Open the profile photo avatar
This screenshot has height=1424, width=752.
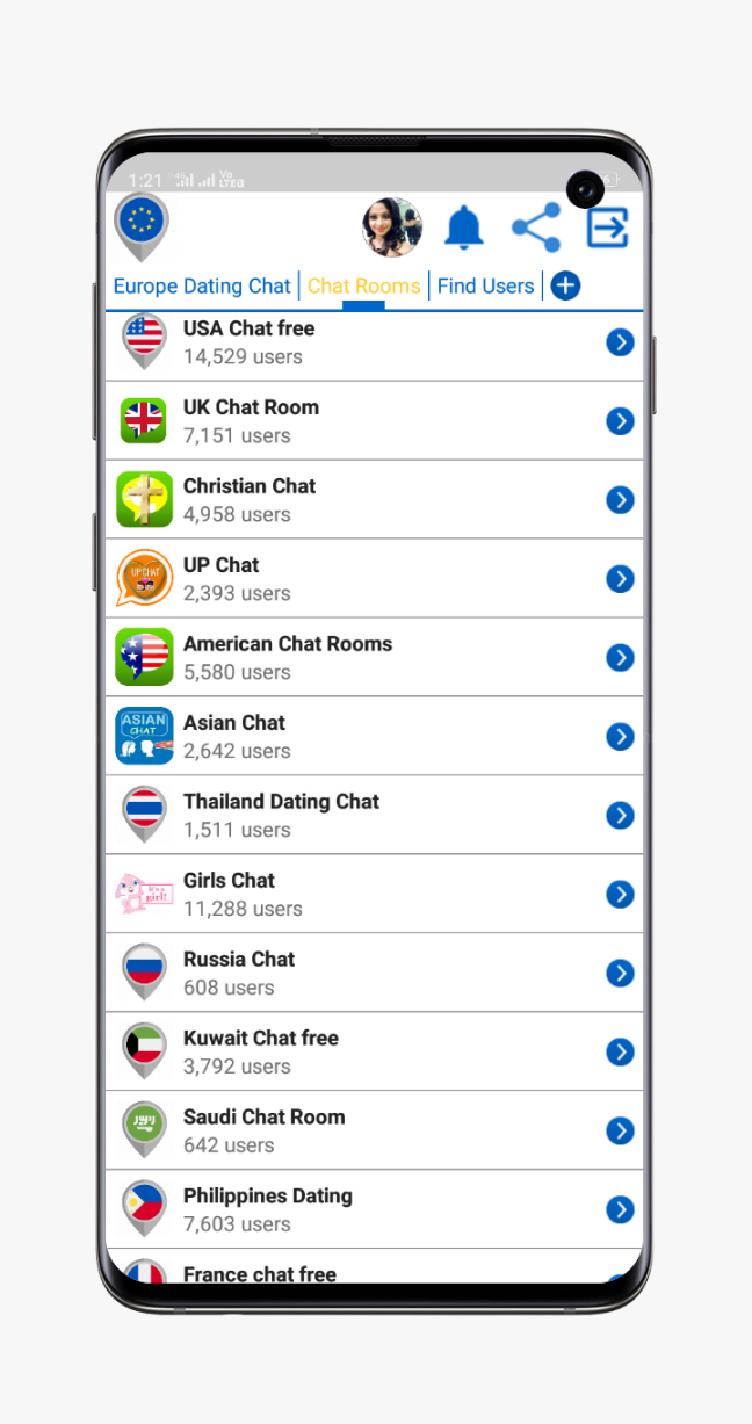(x=392, y=227)
